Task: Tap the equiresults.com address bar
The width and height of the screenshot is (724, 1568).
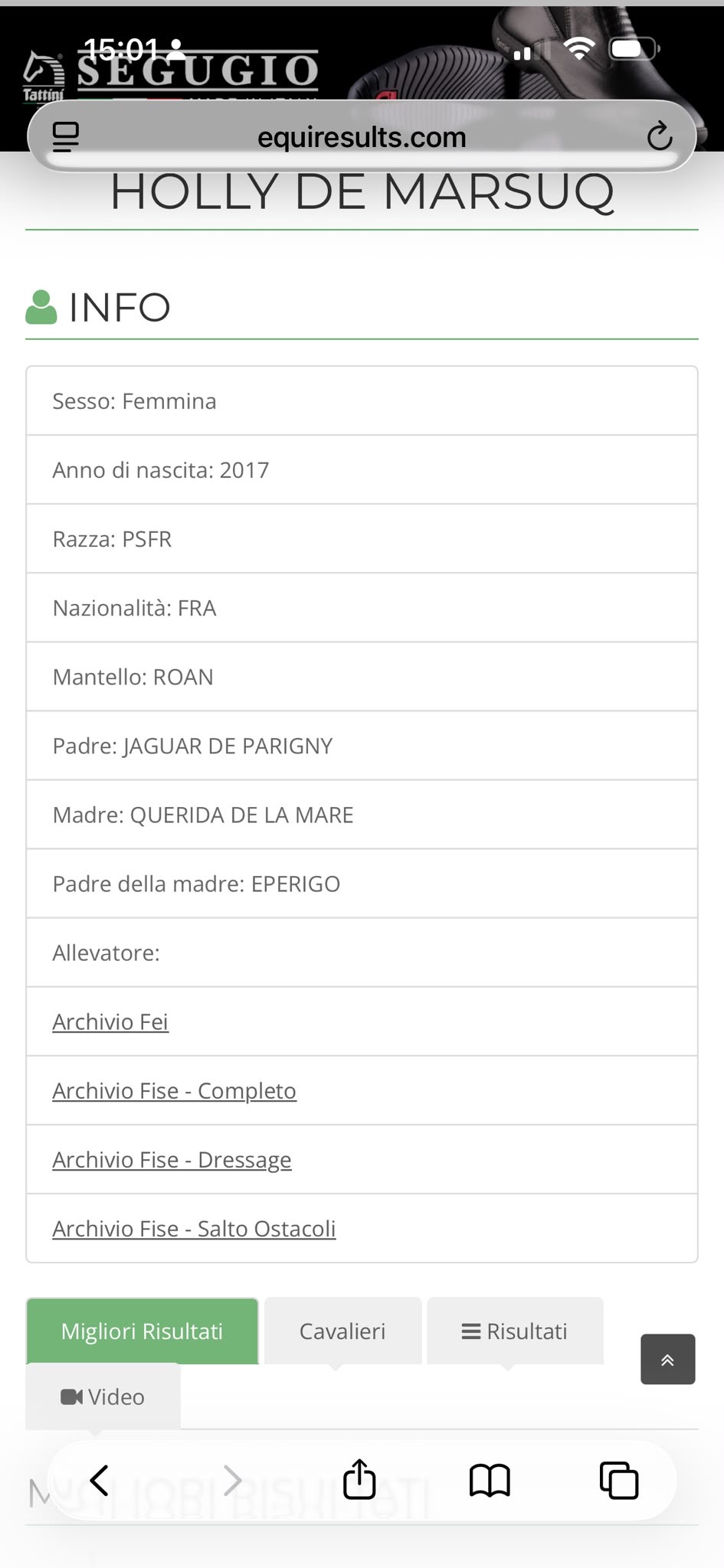Action: click(362, 137)
